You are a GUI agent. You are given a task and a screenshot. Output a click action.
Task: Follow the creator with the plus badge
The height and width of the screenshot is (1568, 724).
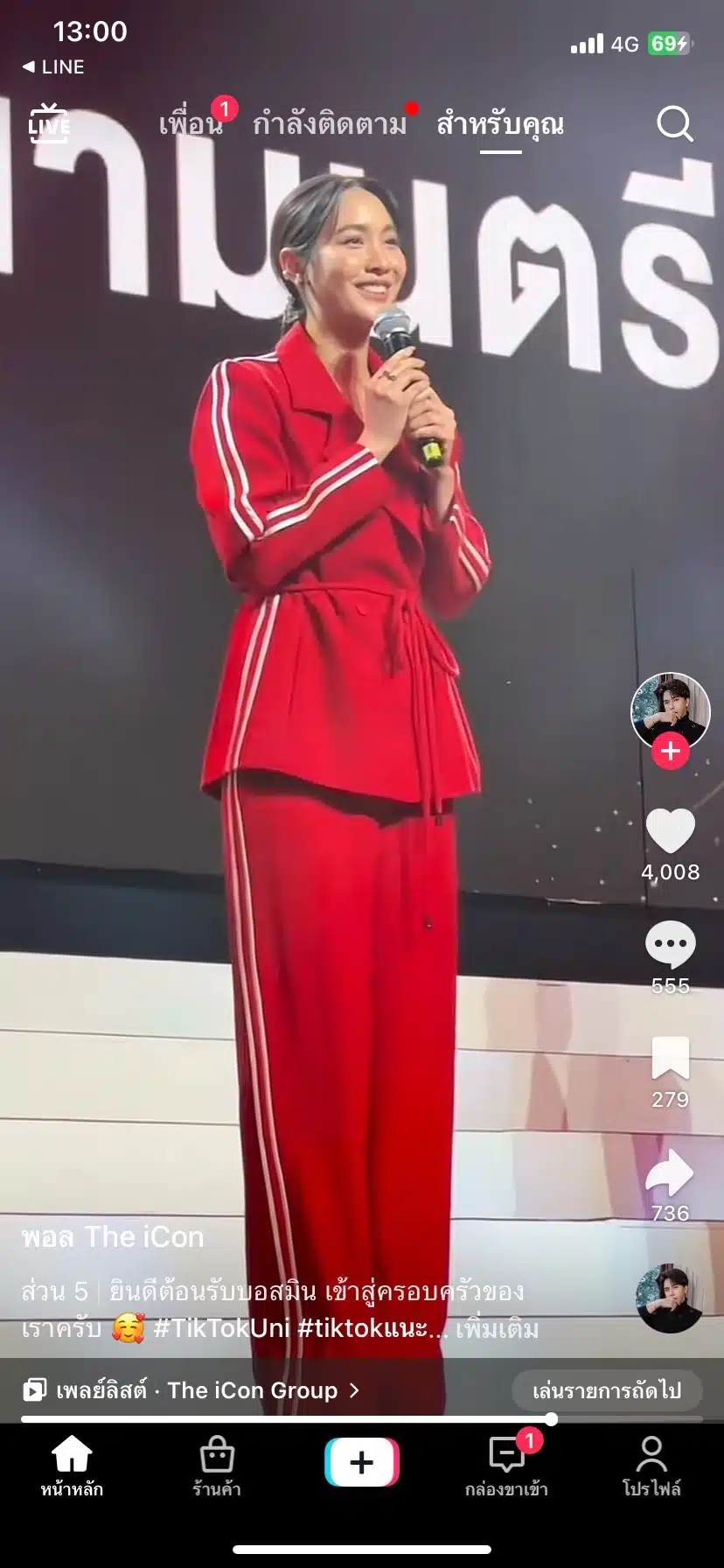(671, 752)
